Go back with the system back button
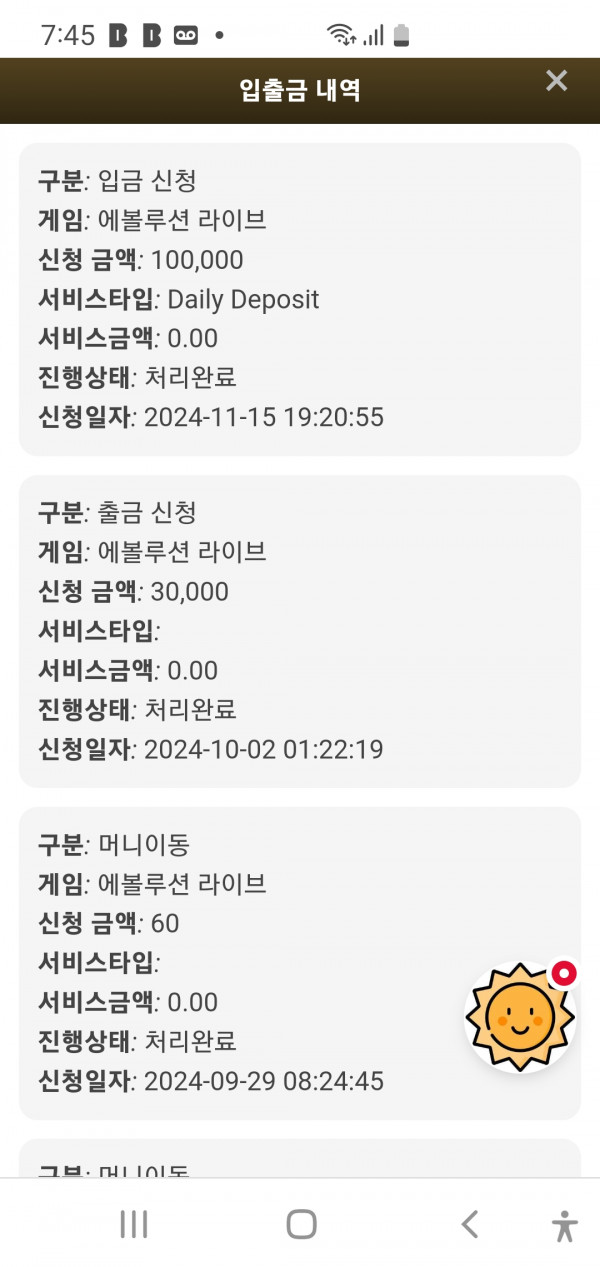 (469, 1224)
